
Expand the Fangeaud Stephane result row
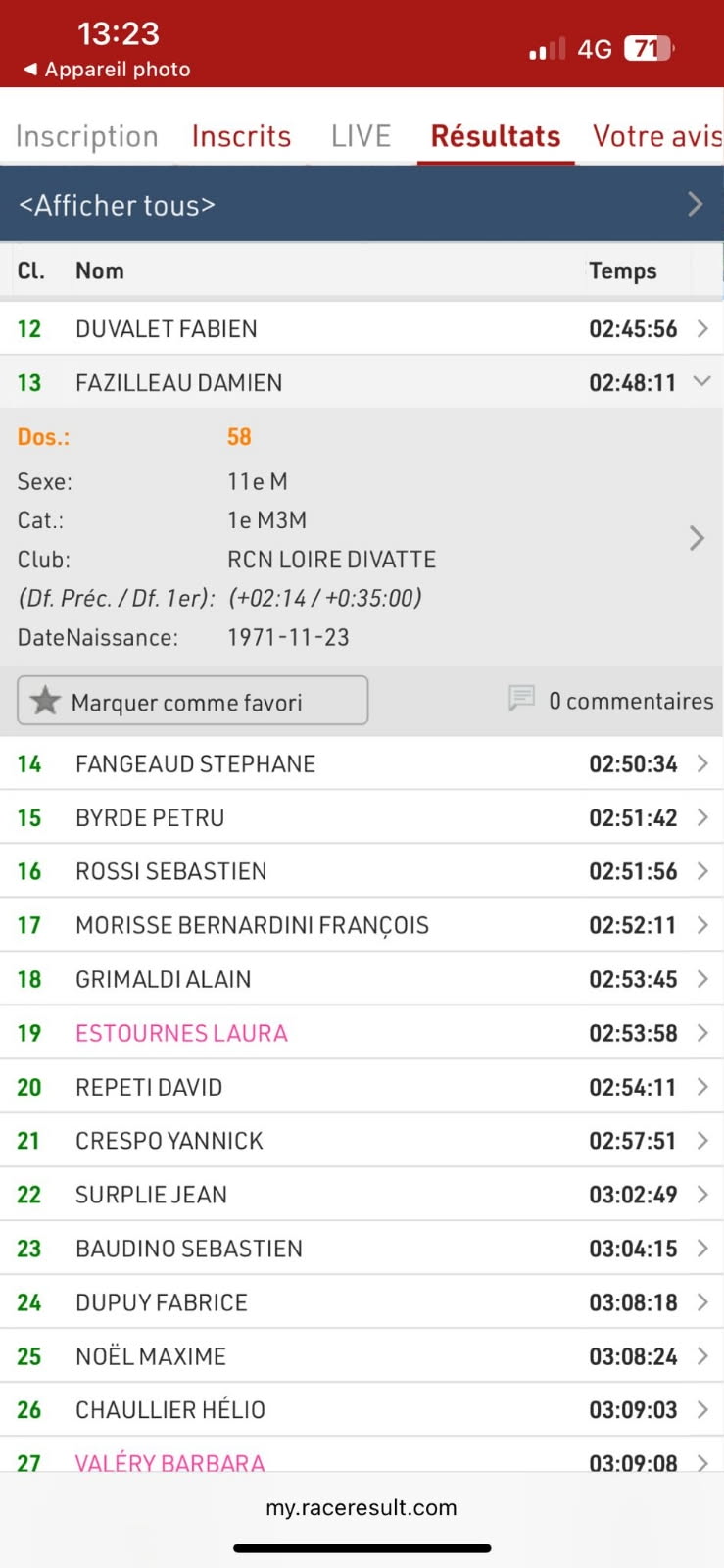pos(362,764)
